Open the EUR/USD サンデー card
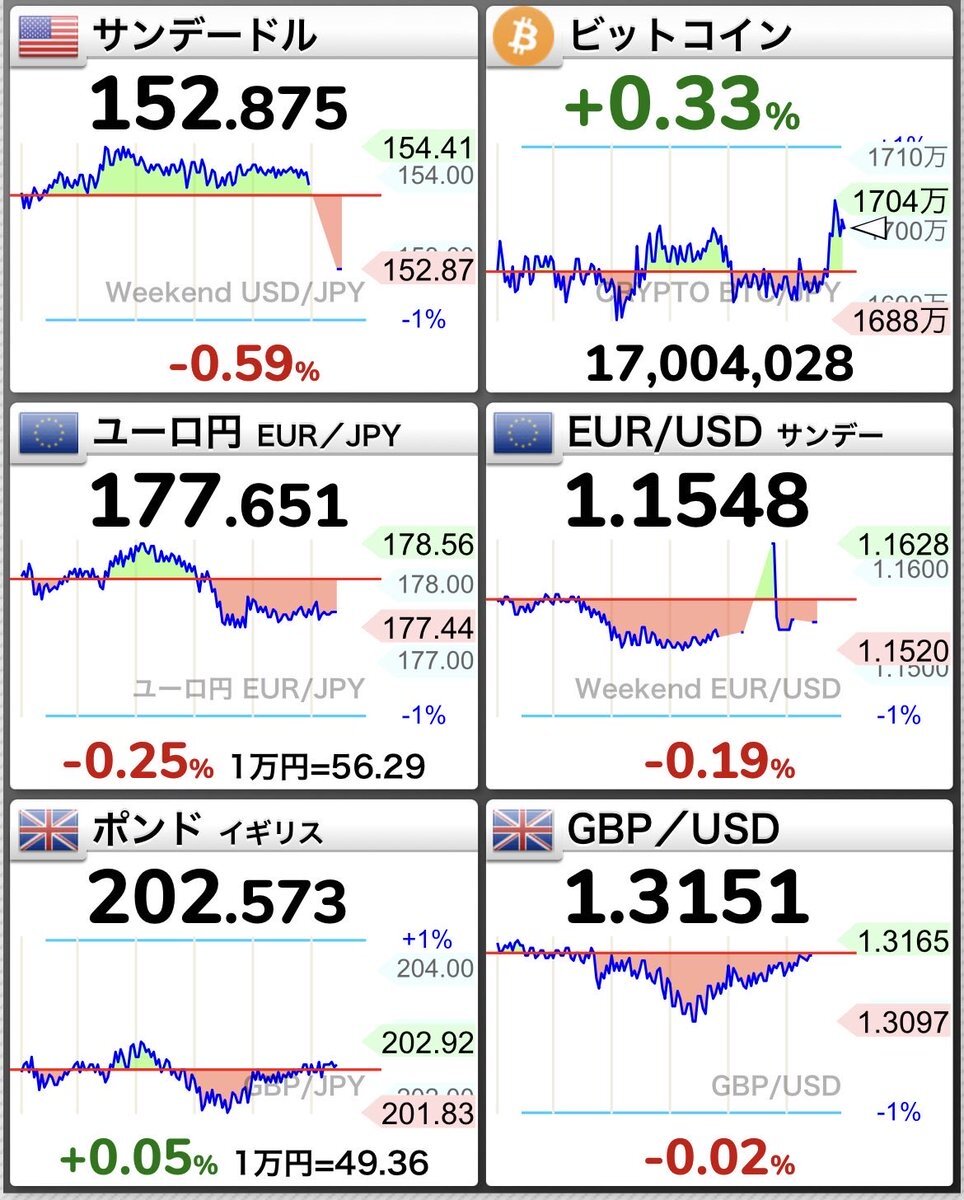The height and width of the screenshot is (1200, 964). click(718, 596)
